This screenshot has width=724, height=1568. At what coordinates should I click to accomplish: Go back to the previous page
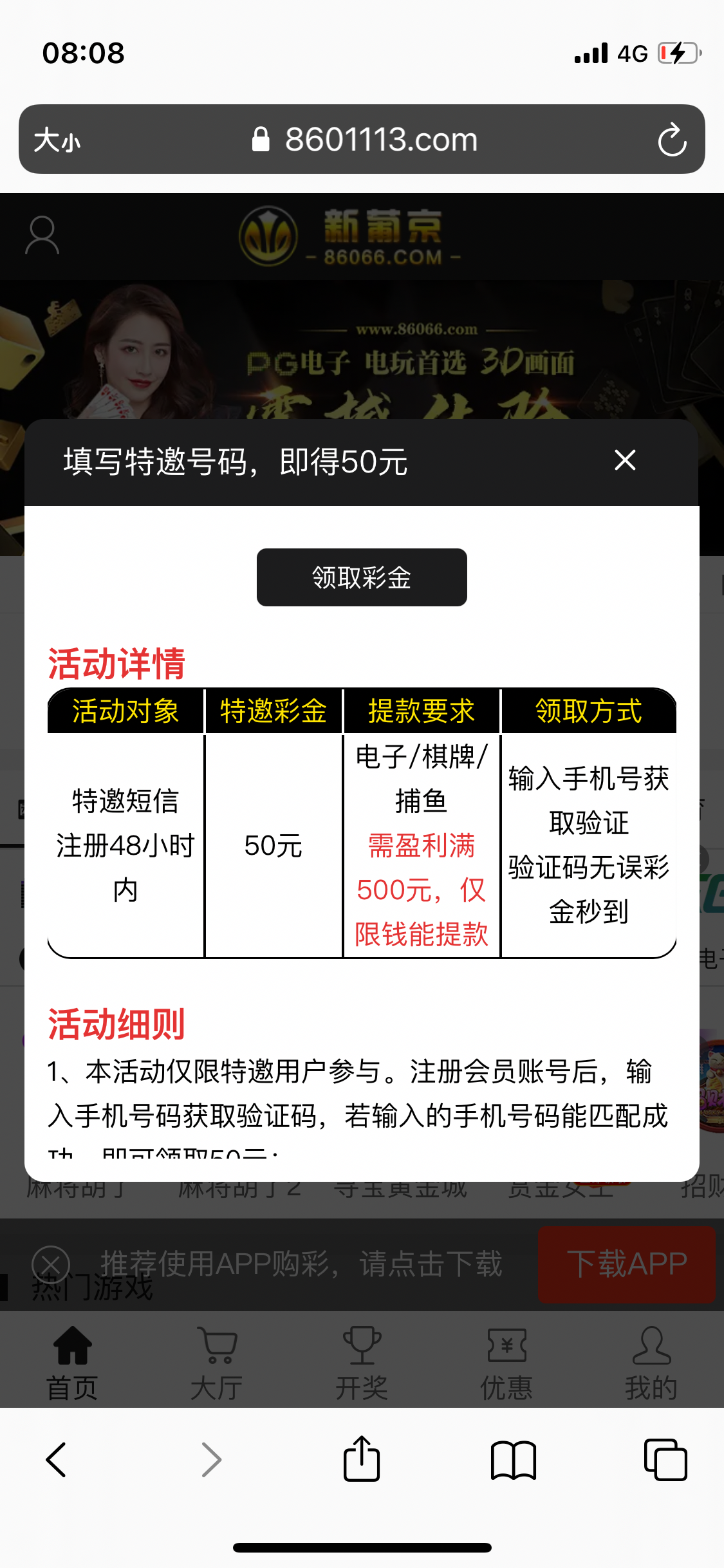[x=57, y=1459]
